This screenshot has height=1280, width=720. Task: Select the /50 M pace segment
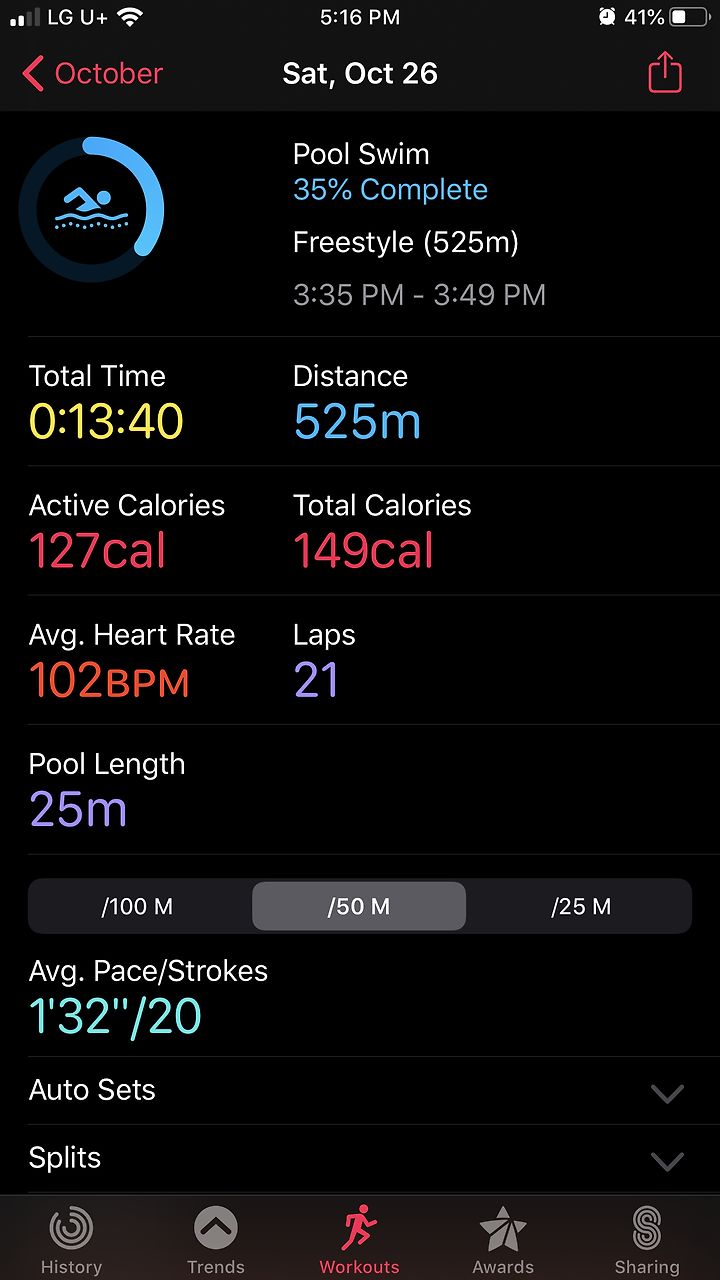coord(359,906)
